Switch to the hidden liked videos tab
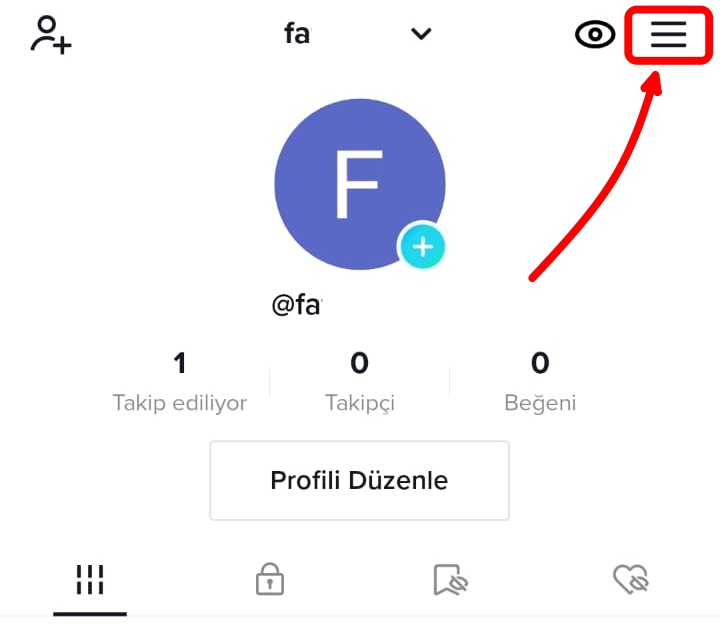 pos(631,579)
